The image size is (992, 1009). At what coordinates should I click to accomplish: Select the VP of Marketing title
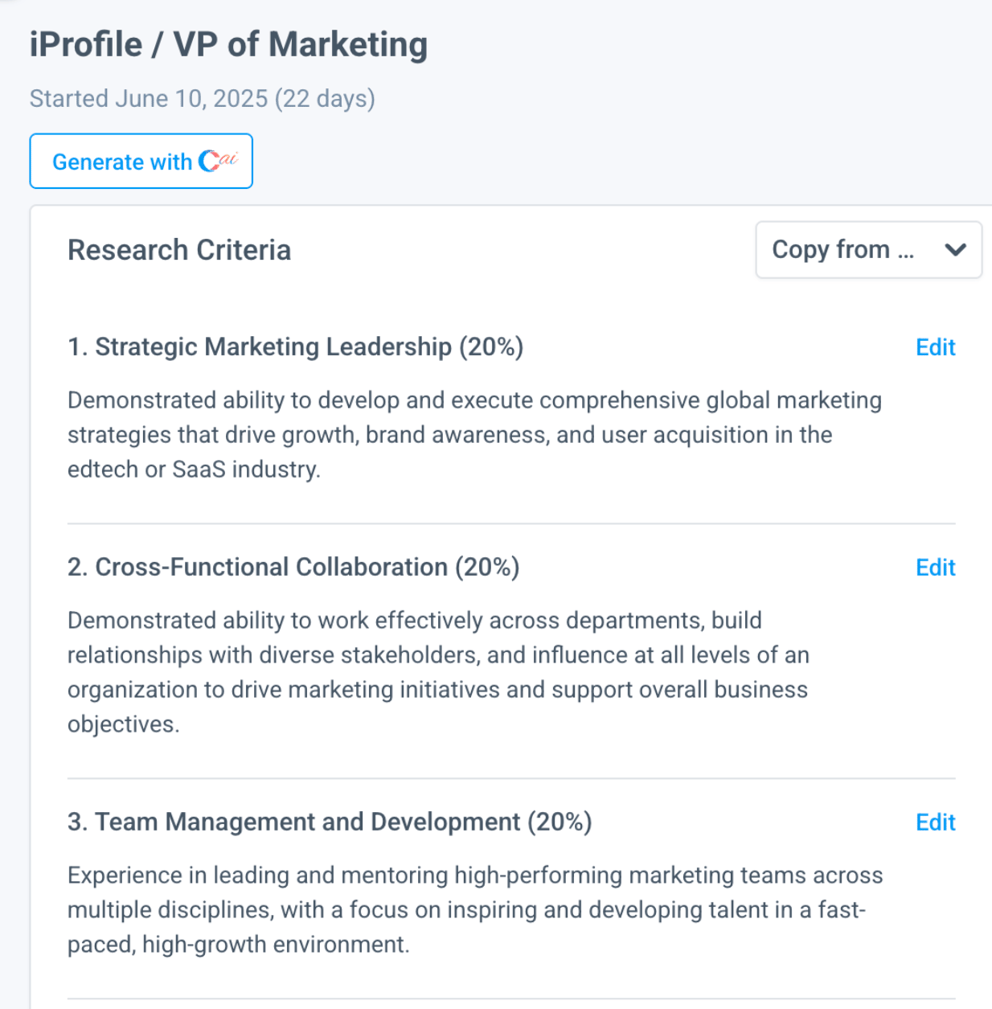pyautogui.click(x=300, y=44)
